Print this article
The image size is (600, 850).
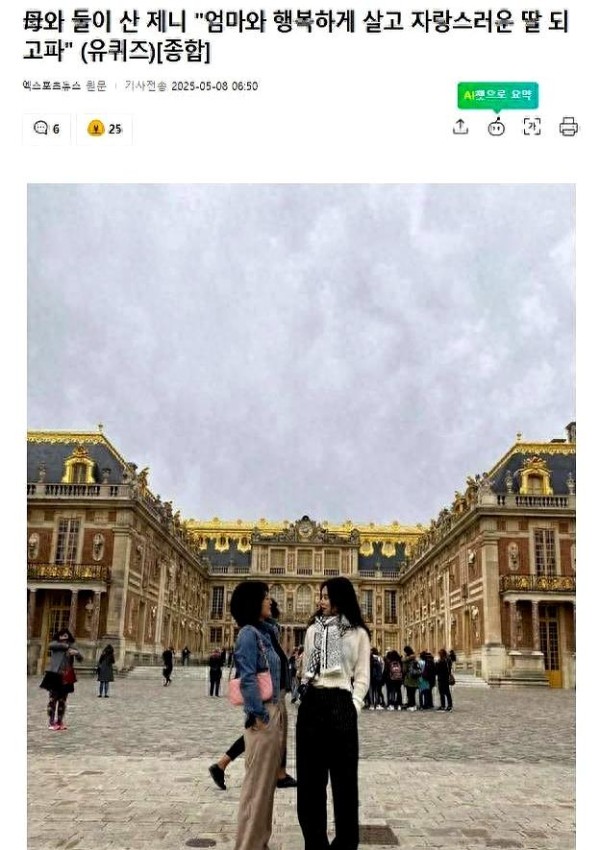coord(568,127)
